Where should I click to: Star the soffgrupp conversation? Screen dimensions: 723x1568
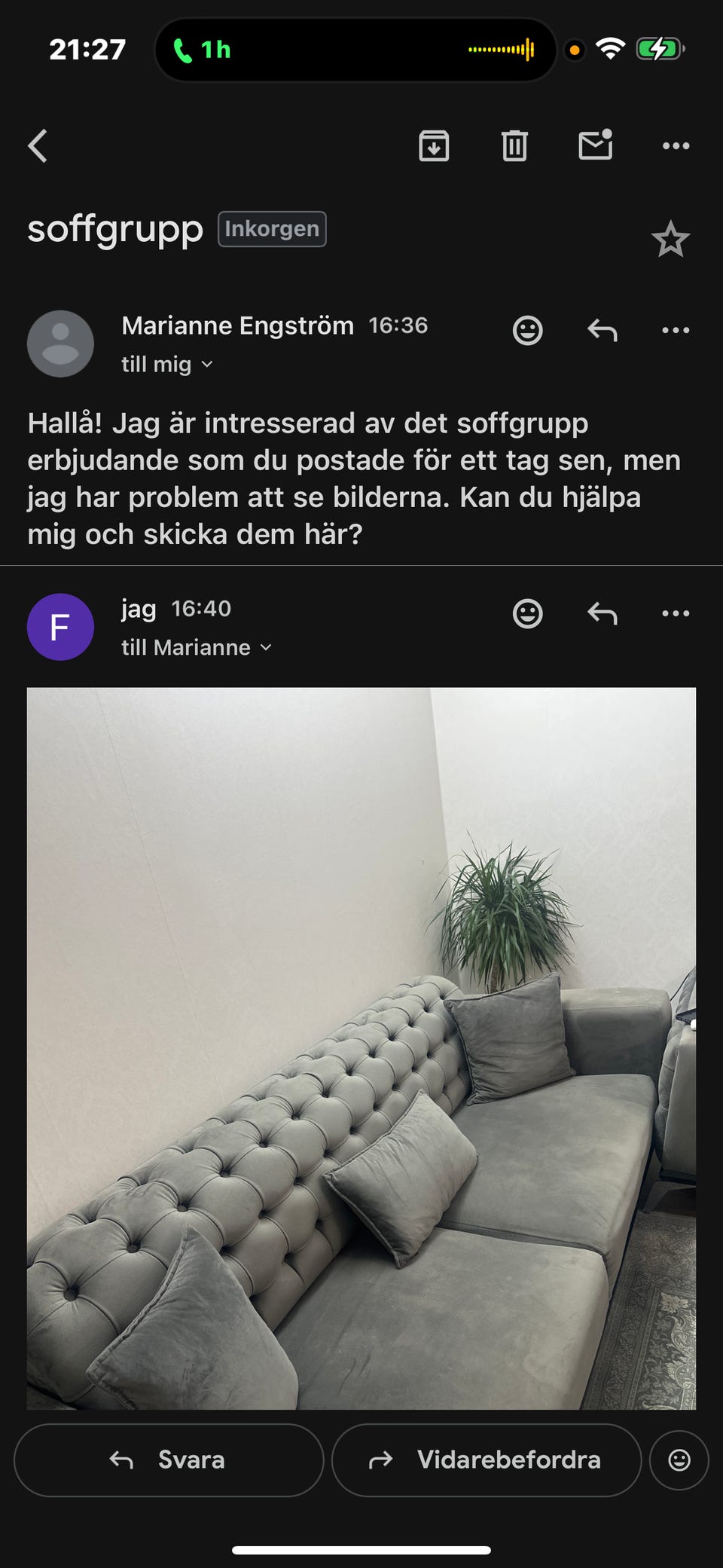click(x=670, y=240)
